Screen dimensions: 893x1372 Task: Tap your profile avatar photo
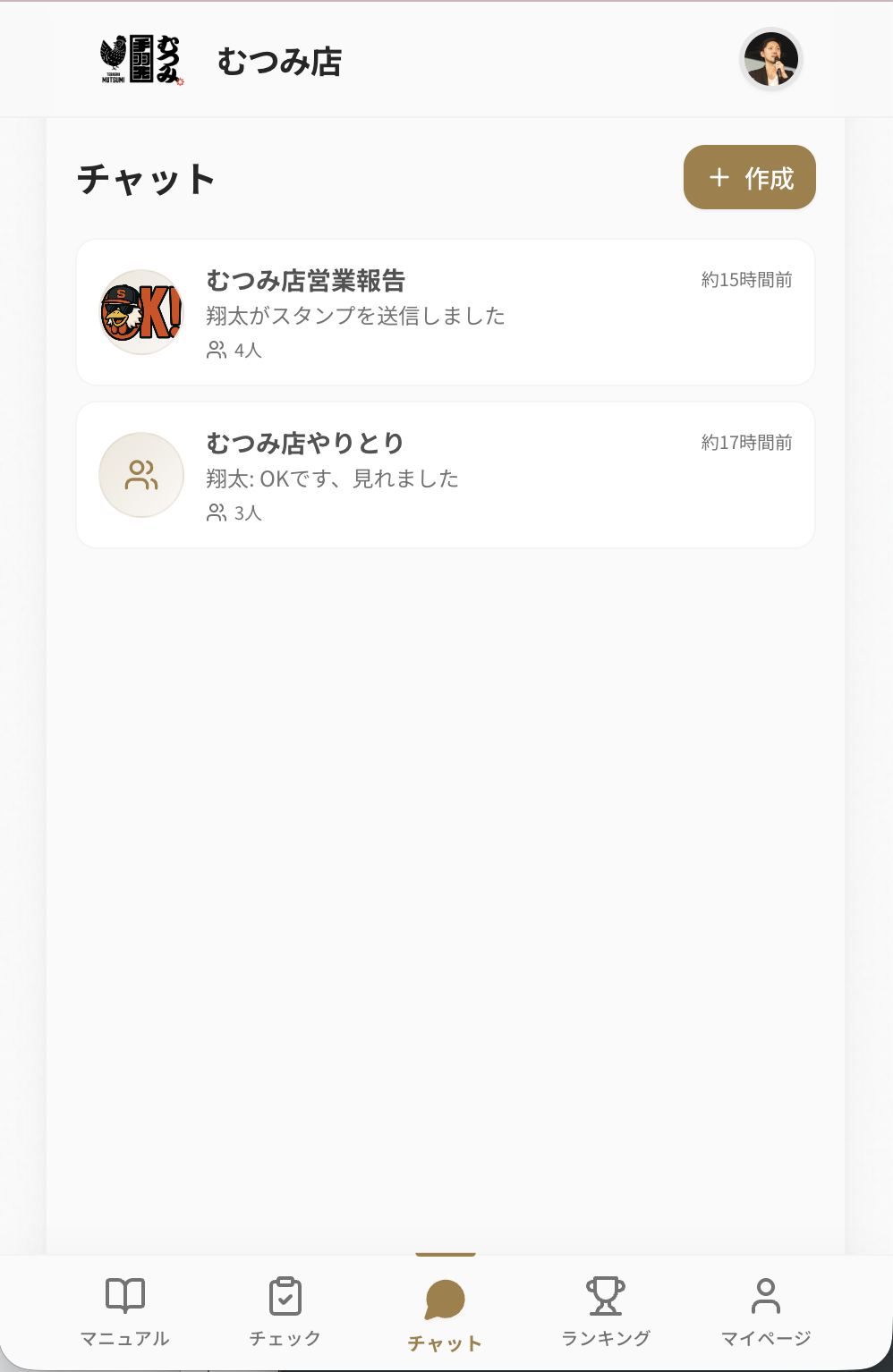click(x=771, y=61)
